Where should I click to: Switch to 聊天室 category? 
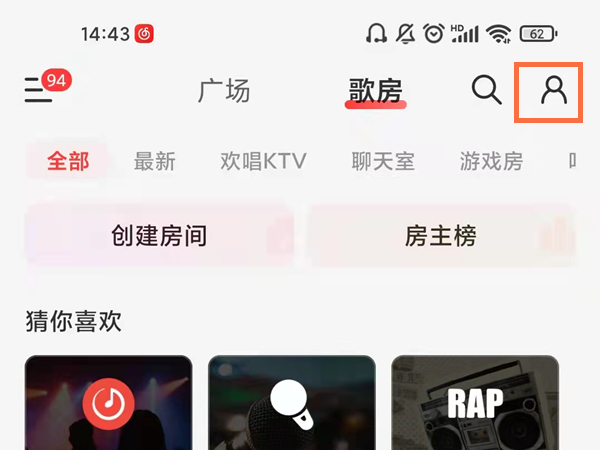click(x=383, y=161)
